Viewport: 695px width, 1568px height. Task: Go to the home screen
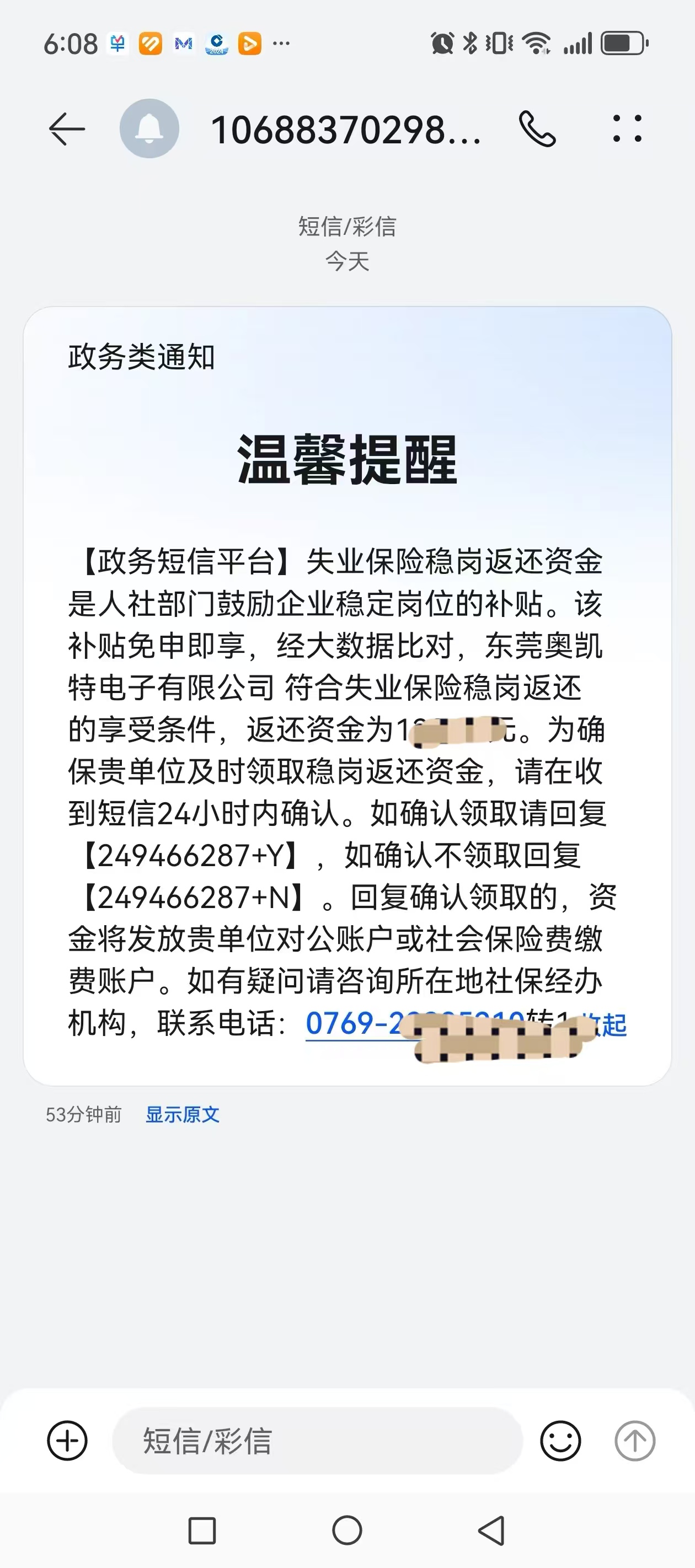click(347, 1531)
